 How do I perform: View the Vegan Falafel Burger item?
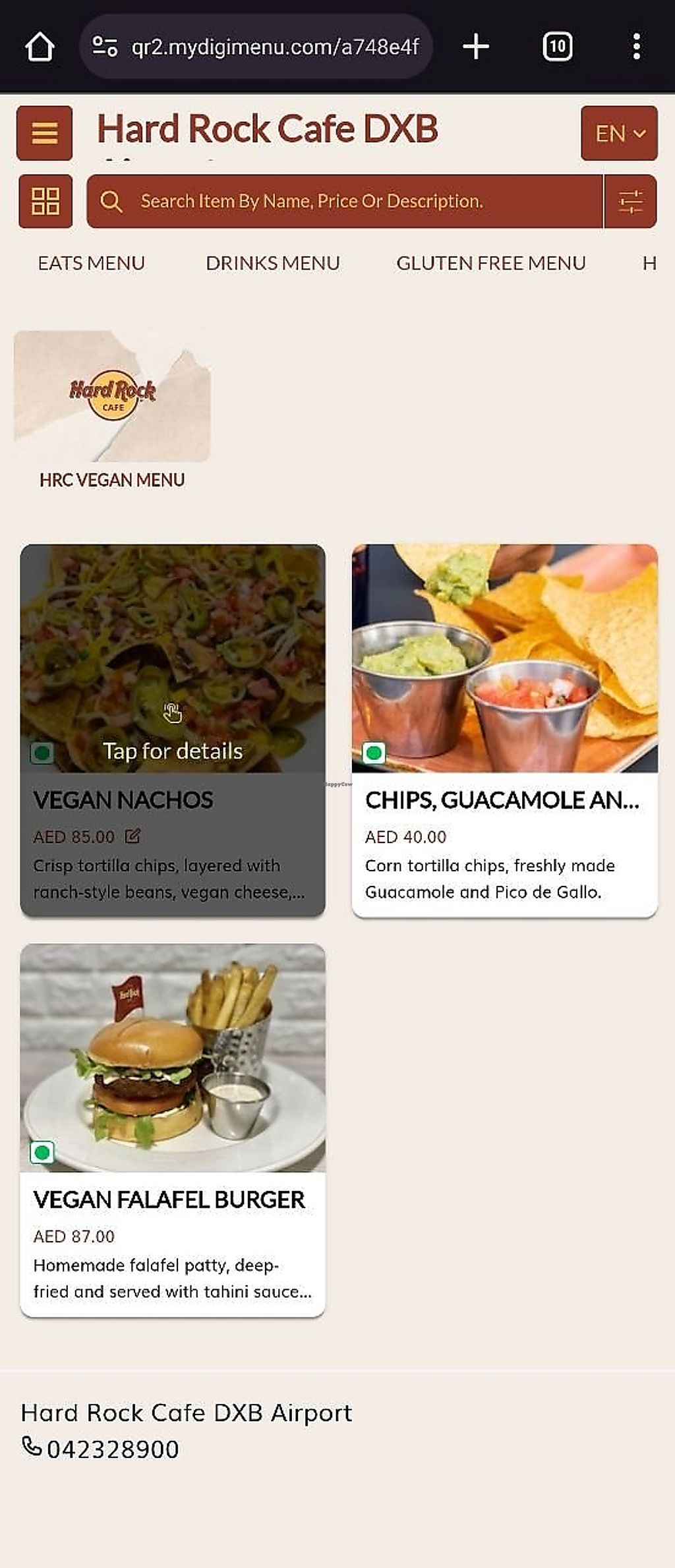pos(173,1129)
